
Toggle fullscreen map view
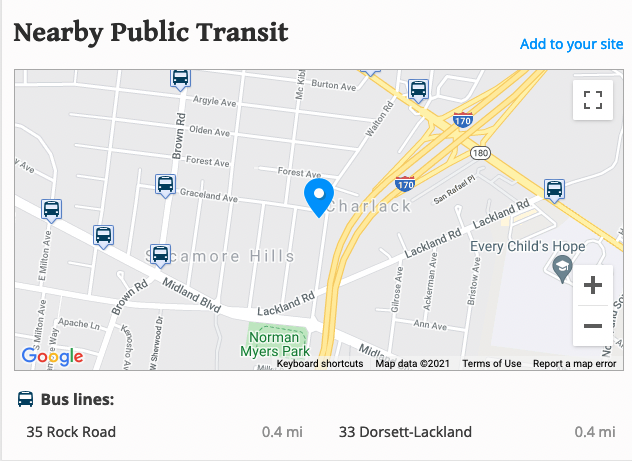tap(592, 100)
